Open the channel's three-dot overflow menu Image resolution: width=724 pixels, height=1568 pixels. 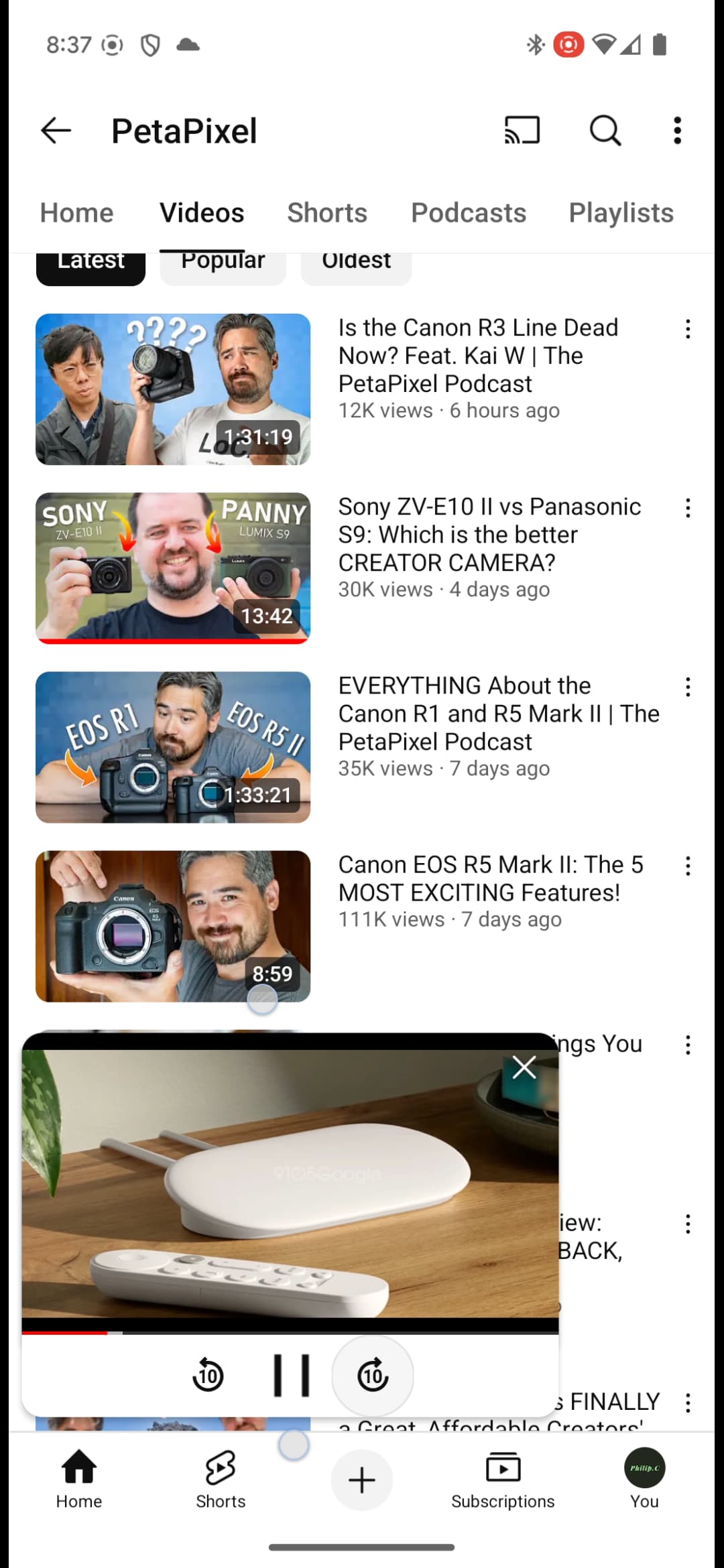(677, 130)
